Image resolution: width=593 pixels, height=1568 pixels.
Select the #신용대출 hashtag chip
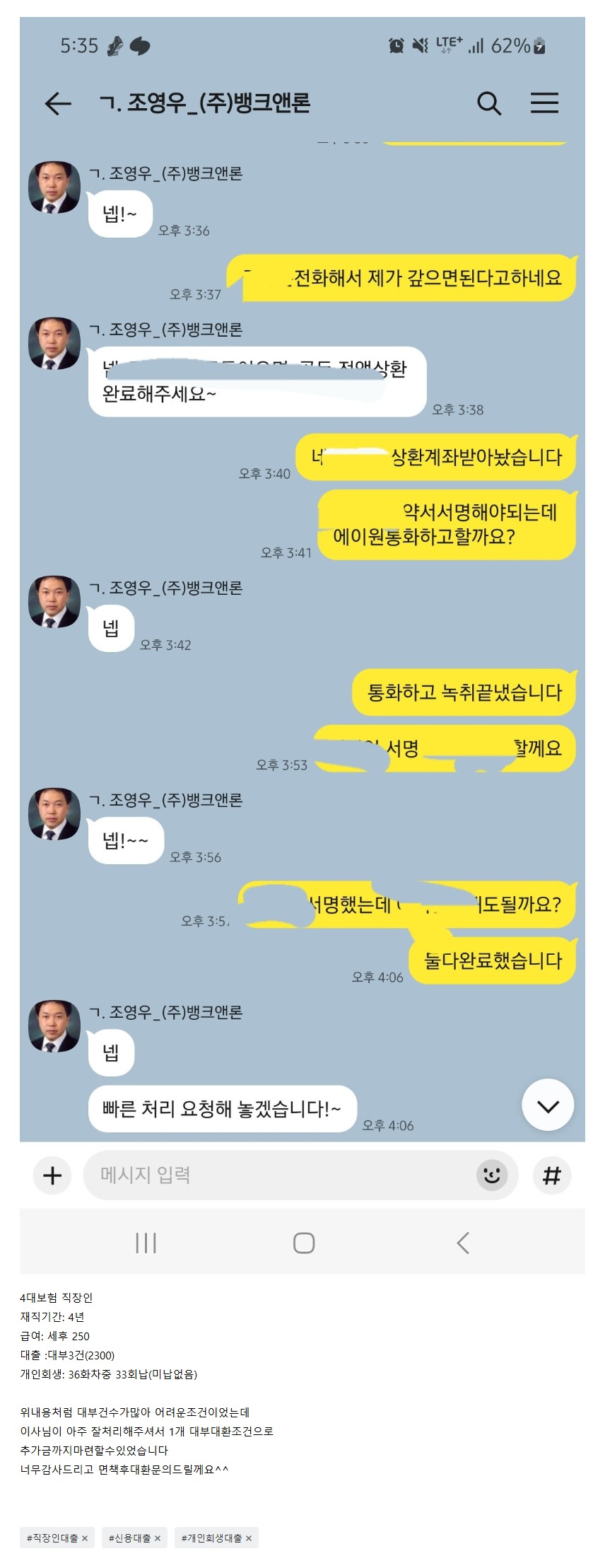pyautogui.click(x=130, y=1538)
